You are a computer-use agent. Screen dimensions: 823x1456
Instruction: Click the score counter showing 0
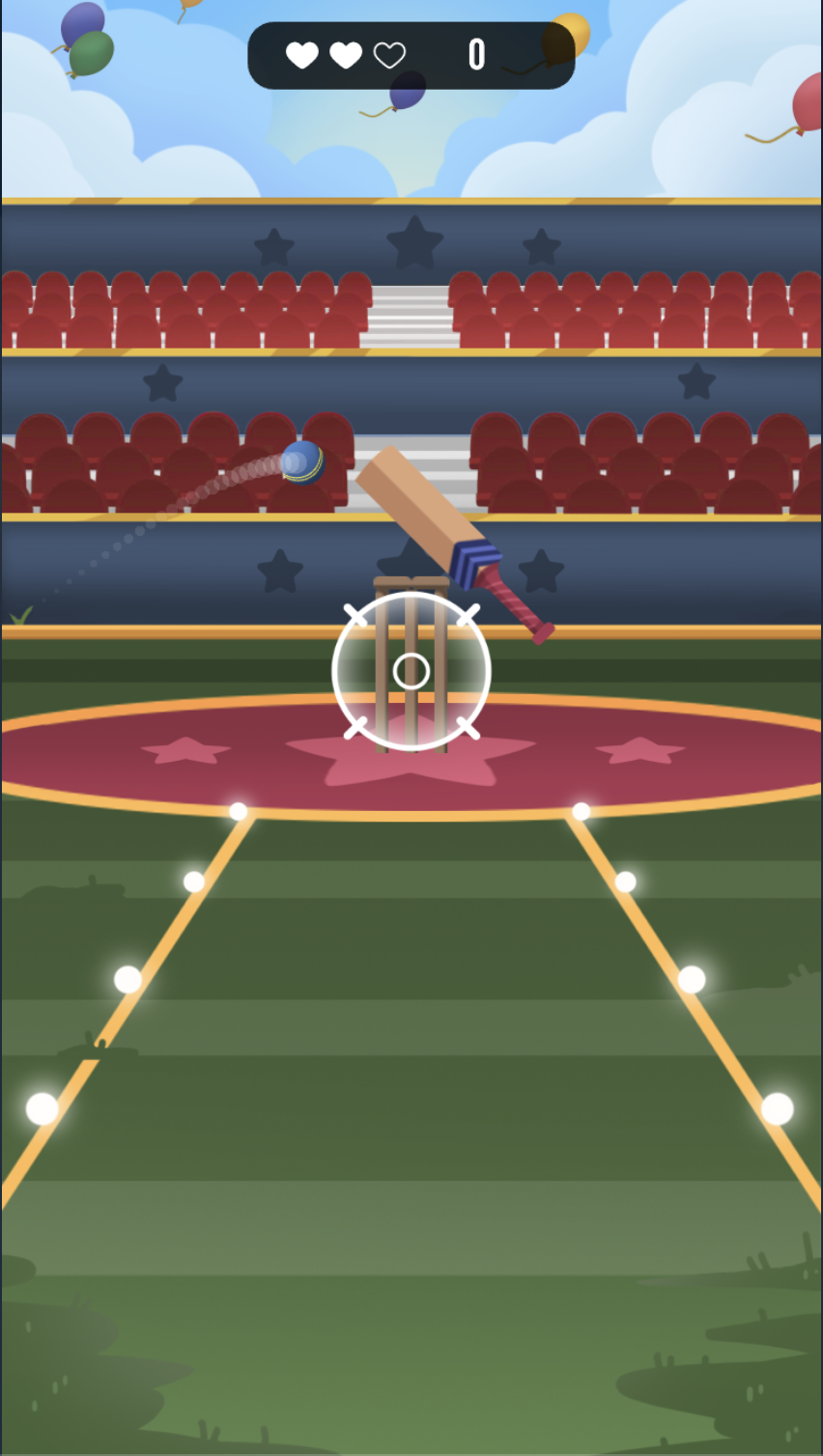coord(476,54)
